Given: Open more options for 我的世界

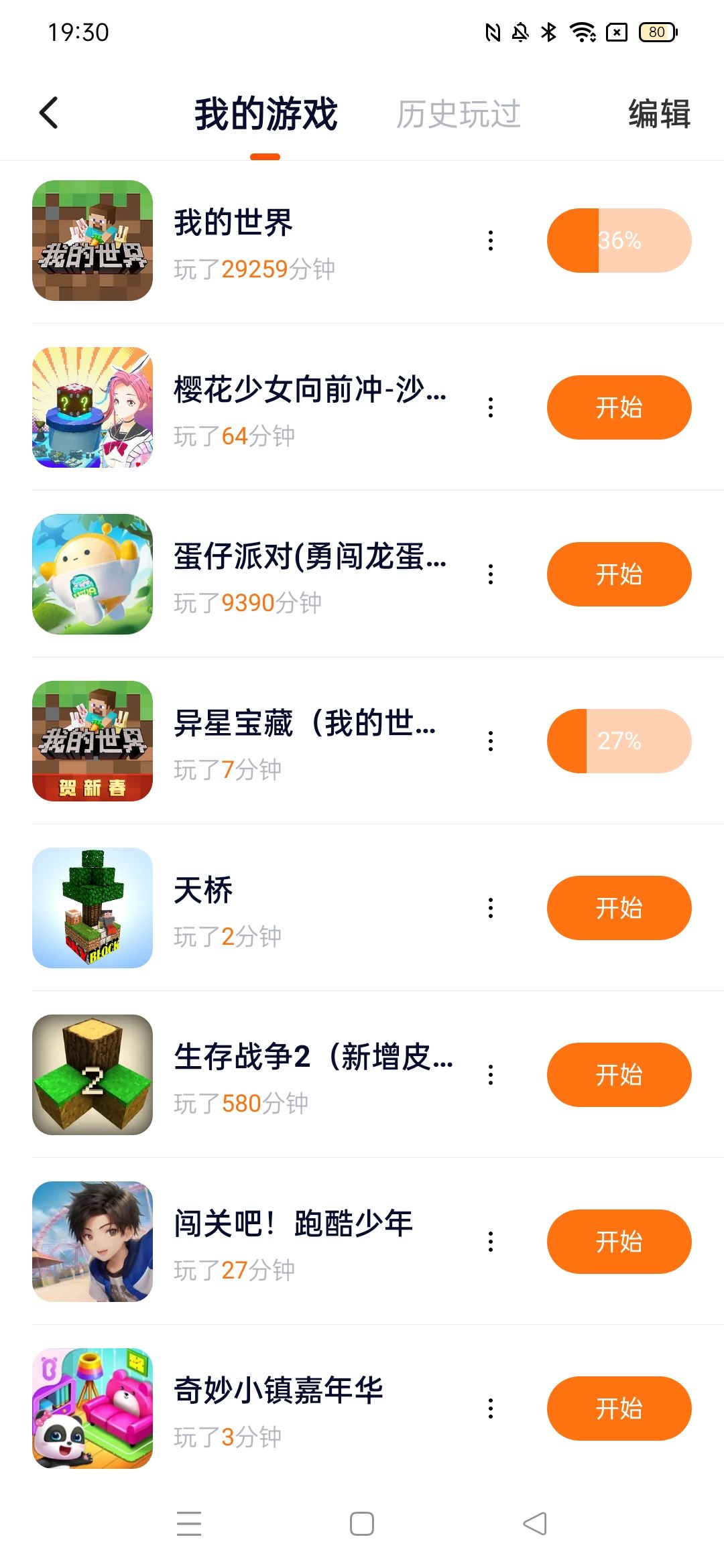Looking at the screenshot, I should [491, 241].
